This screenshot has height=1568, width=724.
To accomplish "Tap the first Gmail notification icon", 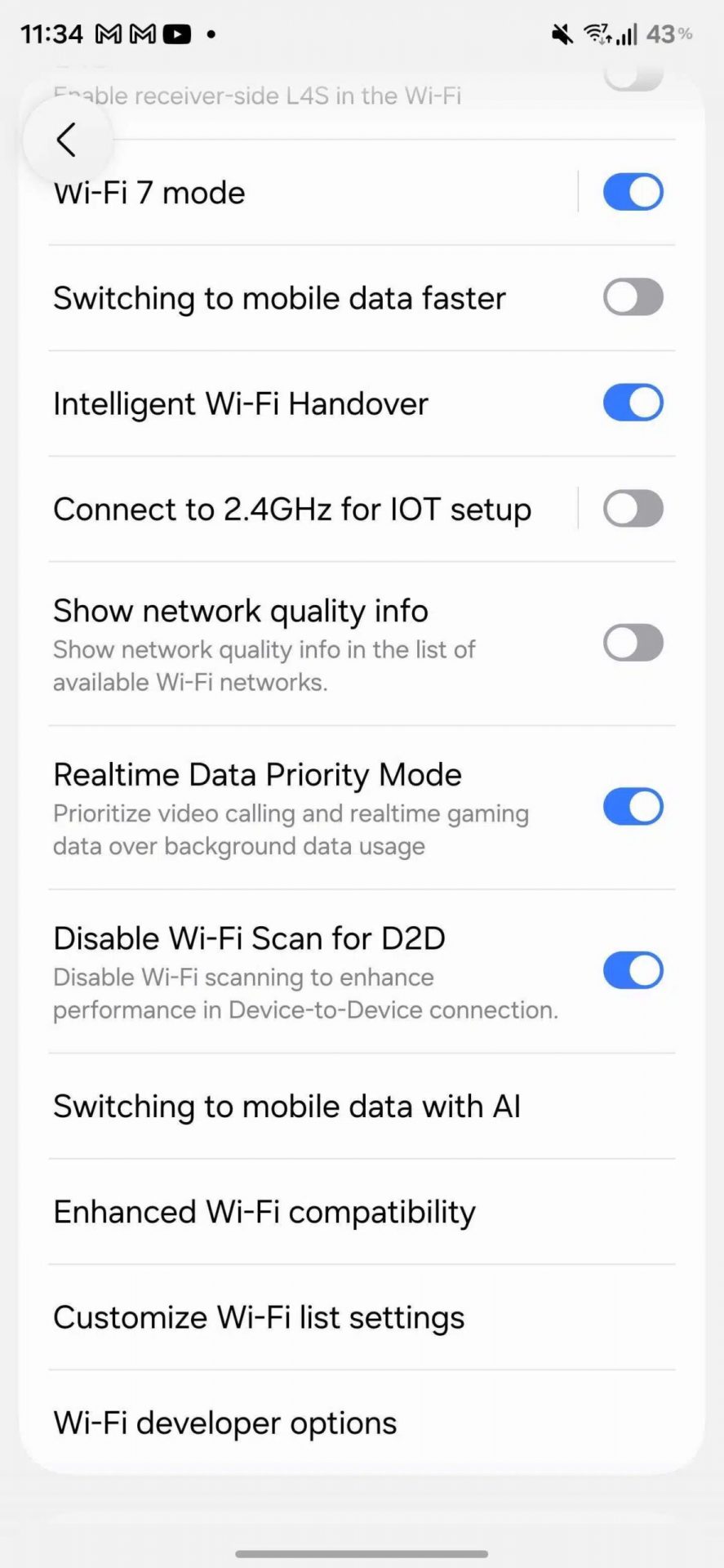I will pos(107,33).
